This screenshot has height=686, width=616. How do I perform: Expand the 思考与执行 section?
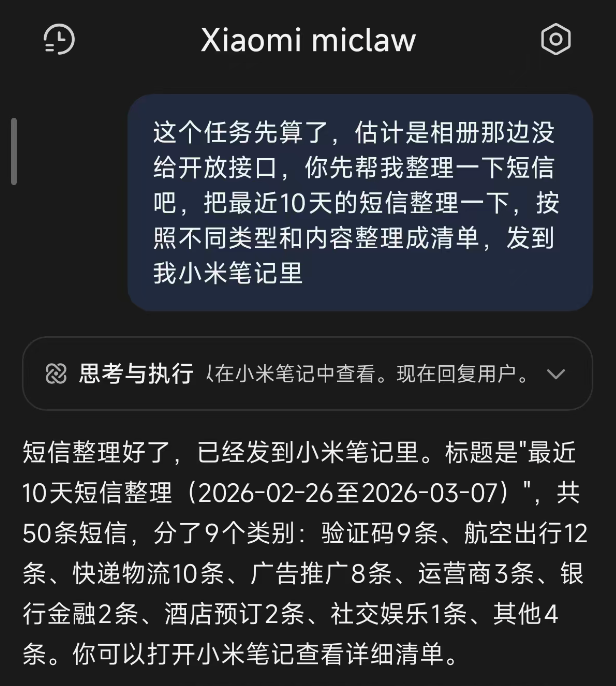[557, 374]
